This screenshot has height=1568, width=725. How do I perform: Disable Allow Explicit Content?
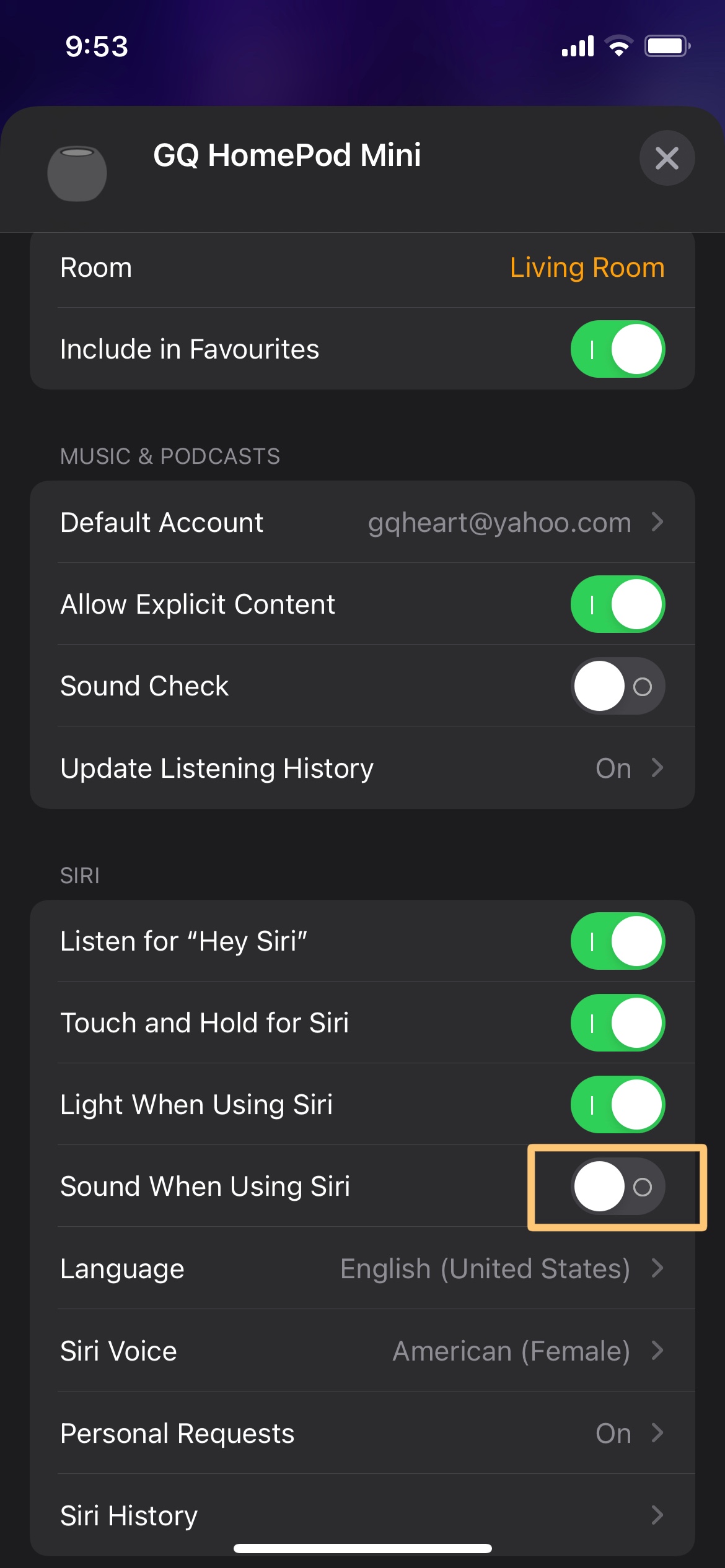(617, 604)
